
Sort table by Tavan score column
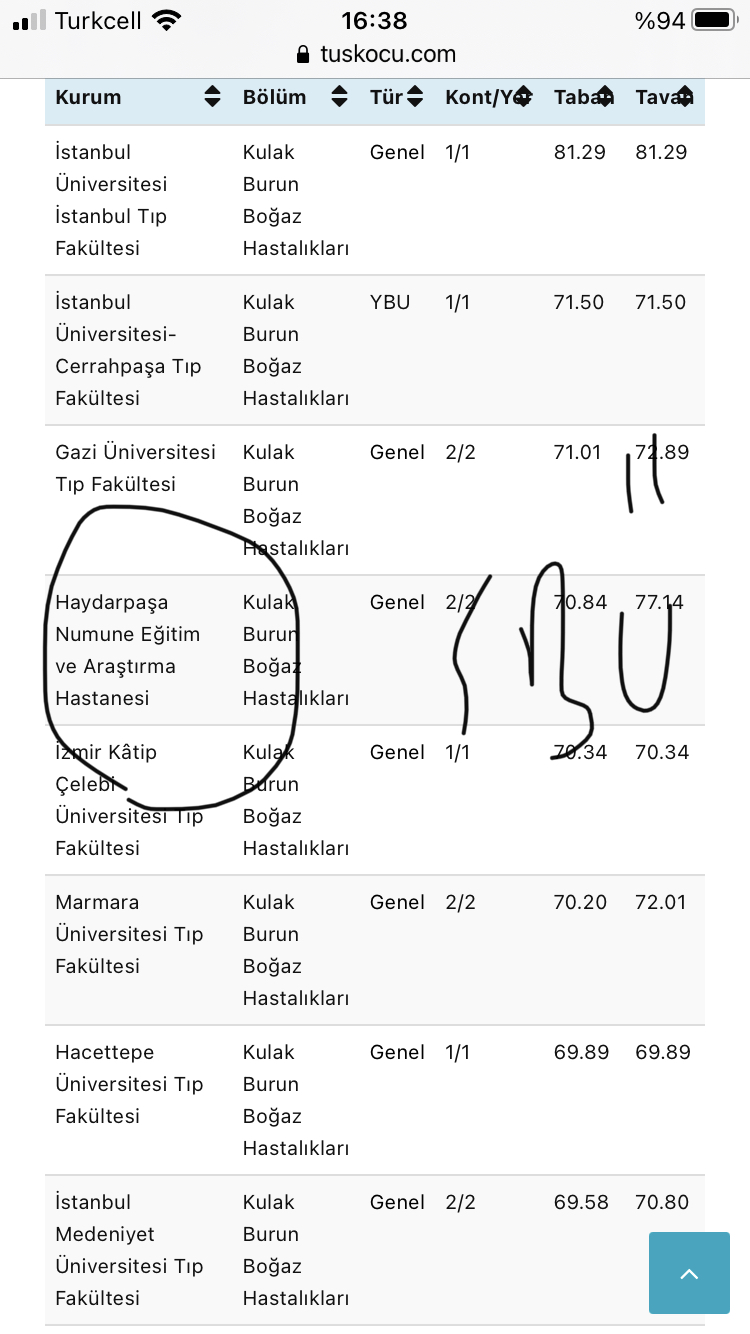(665, 98)
